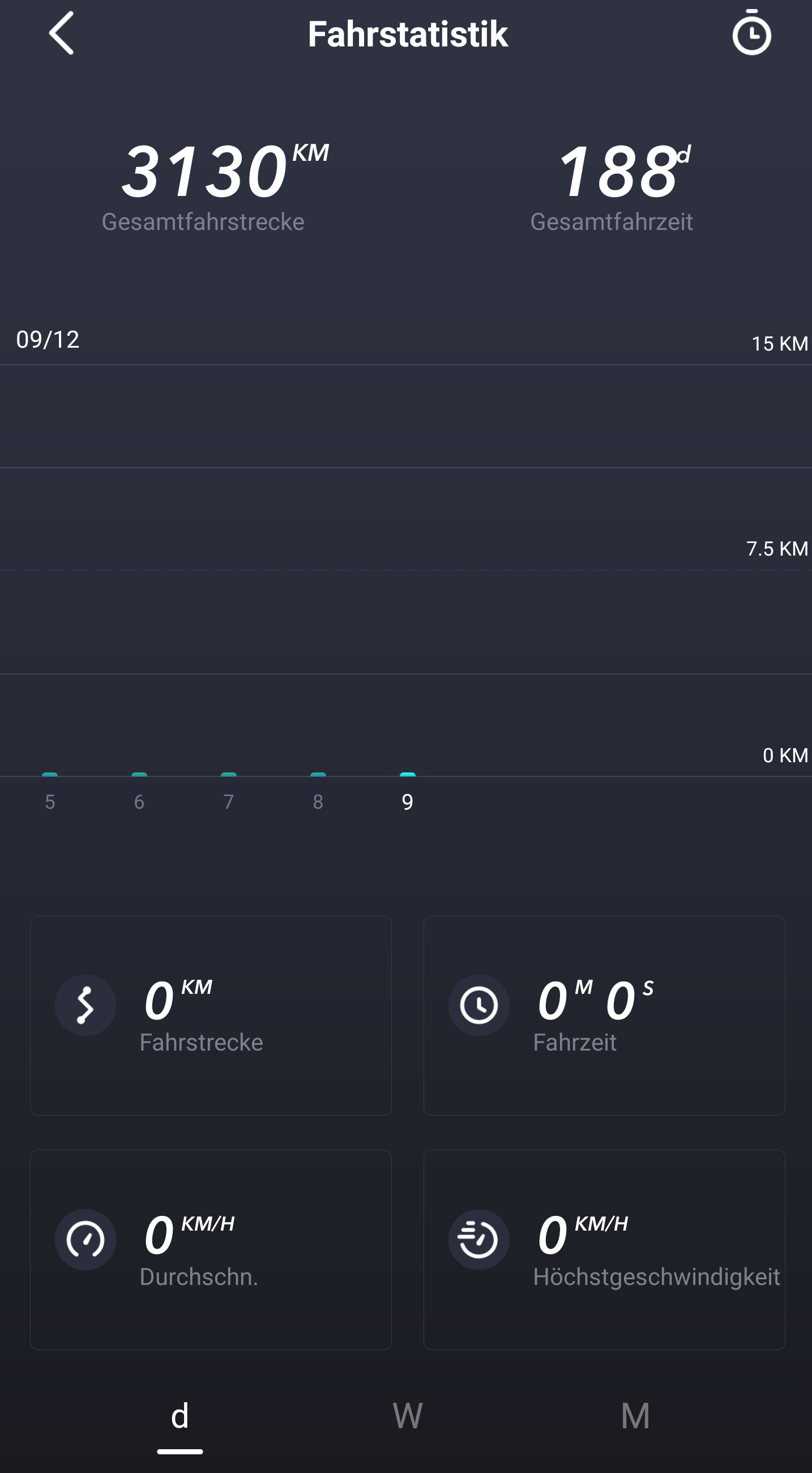Screen dimensions: 812x1473
Task: Open the ride history timer icon
Action: tap(751, 34)
